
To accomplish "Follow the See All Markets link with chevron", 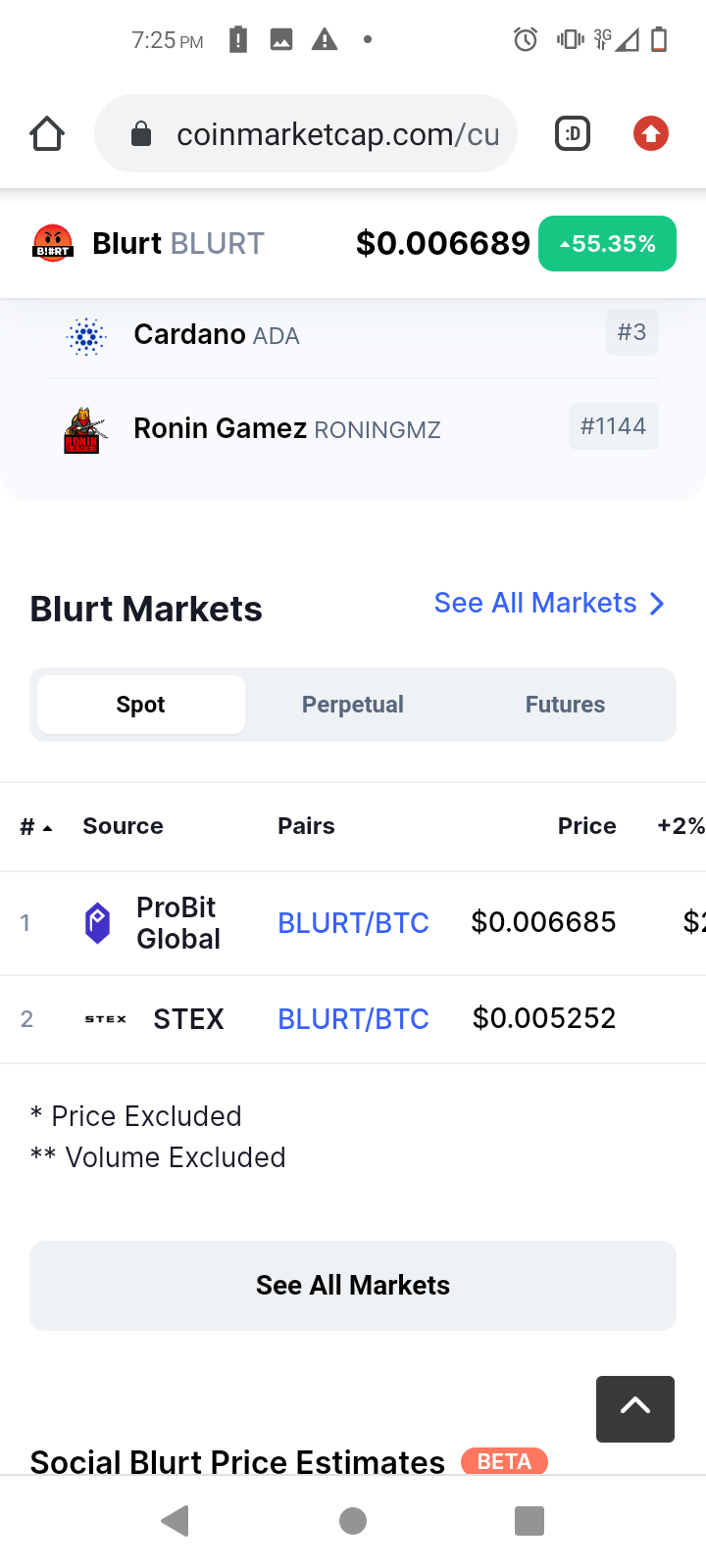I will (549, 604).
